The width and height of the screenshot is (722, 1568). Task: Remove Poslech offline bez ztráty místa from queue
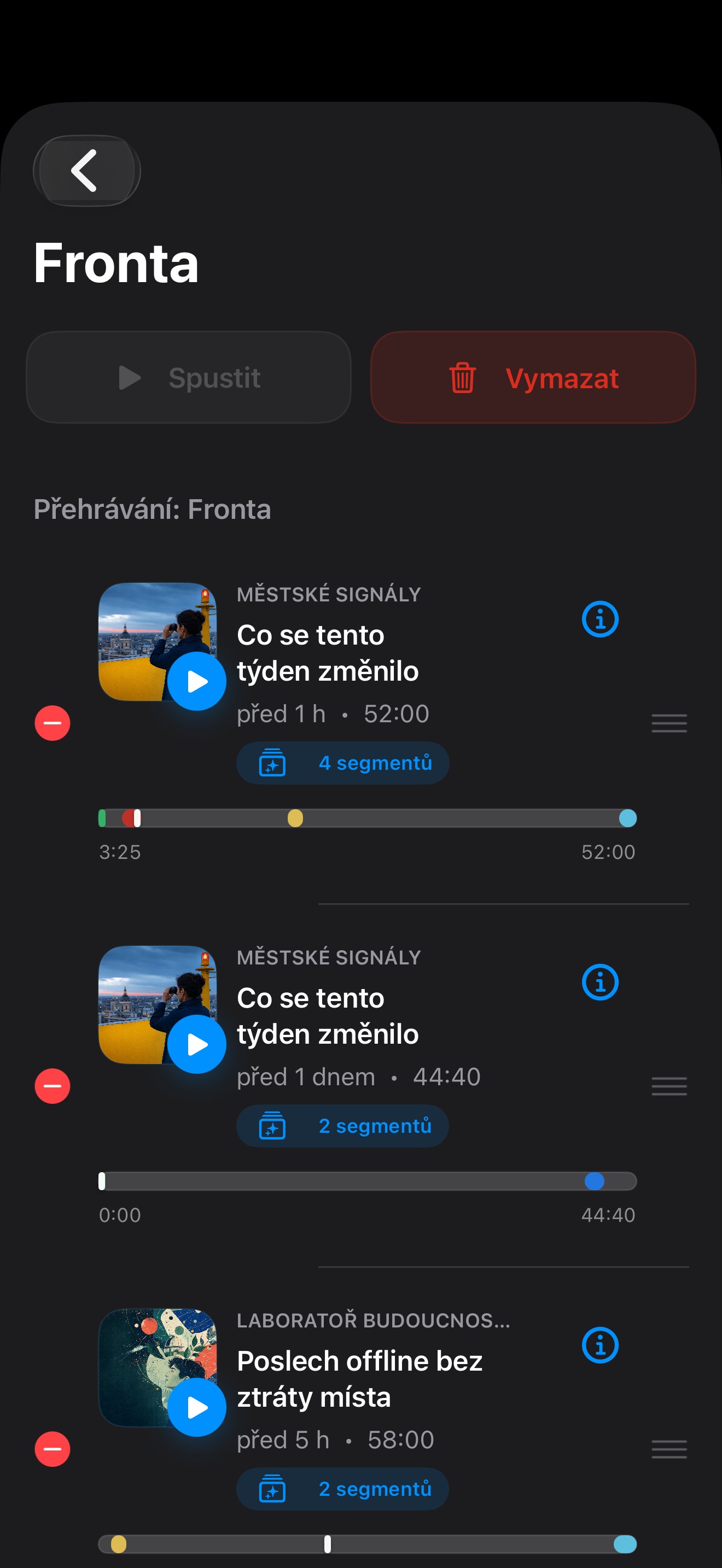pos(53,1449)
